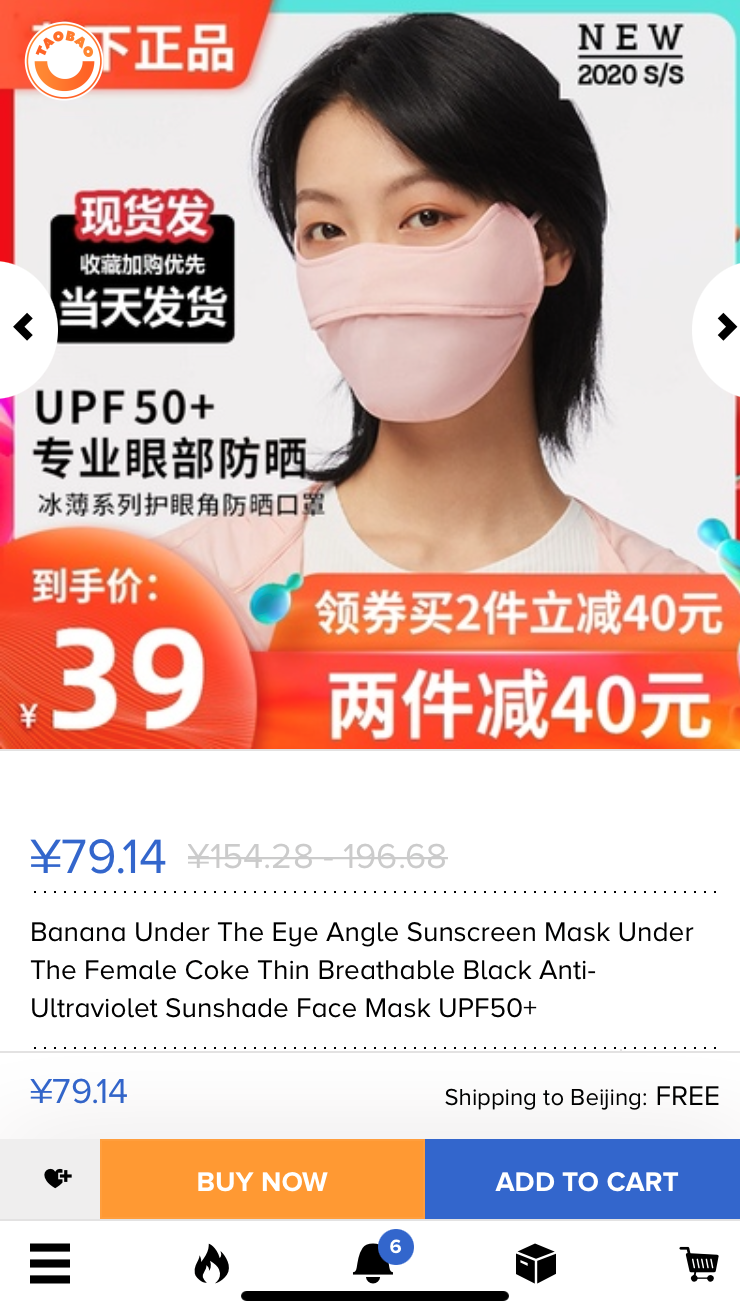Add this mask to favorites

(56, 1179)
